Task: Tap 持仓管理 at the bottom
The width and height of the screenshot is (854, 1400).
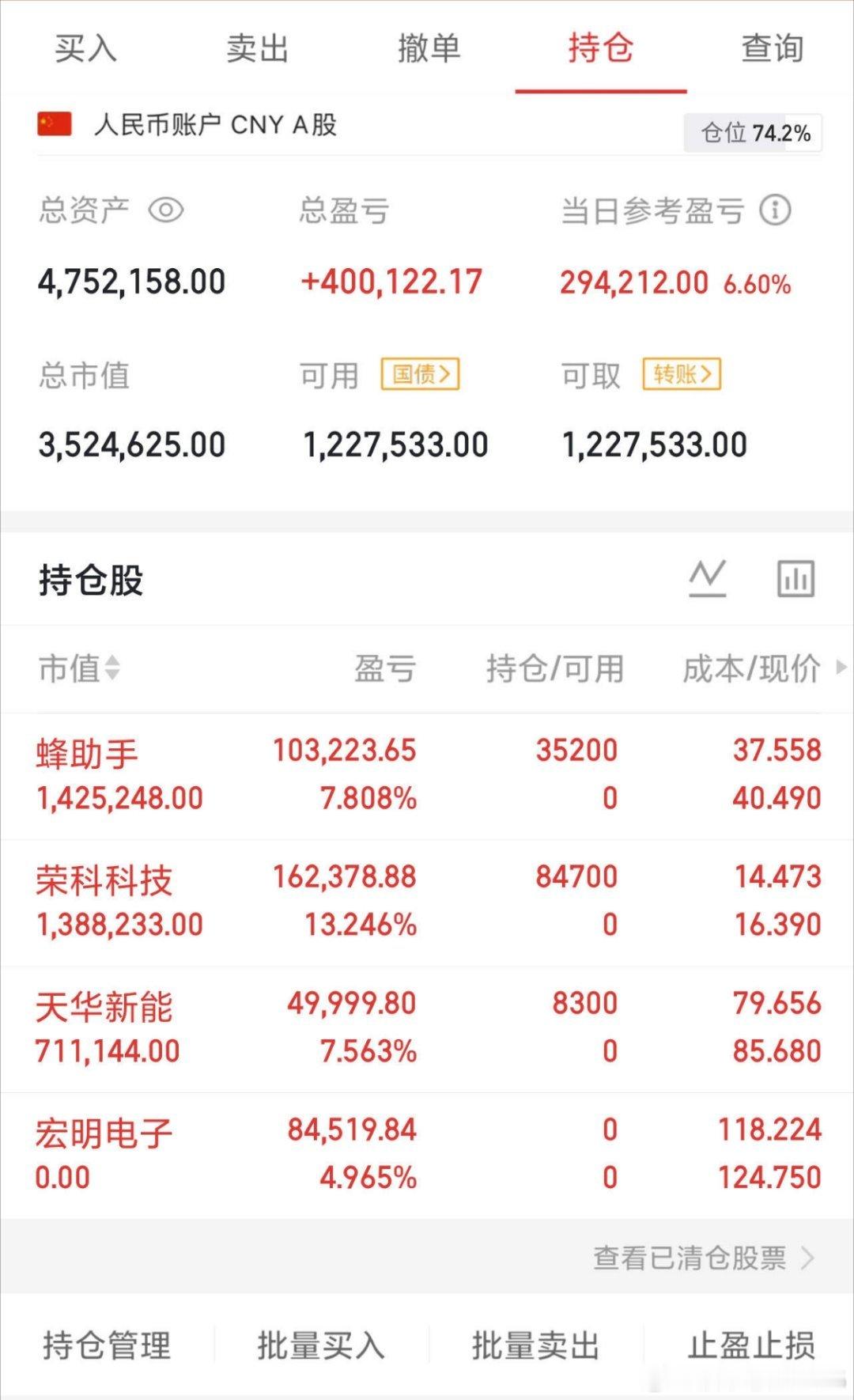Action: click(107, 1345)
